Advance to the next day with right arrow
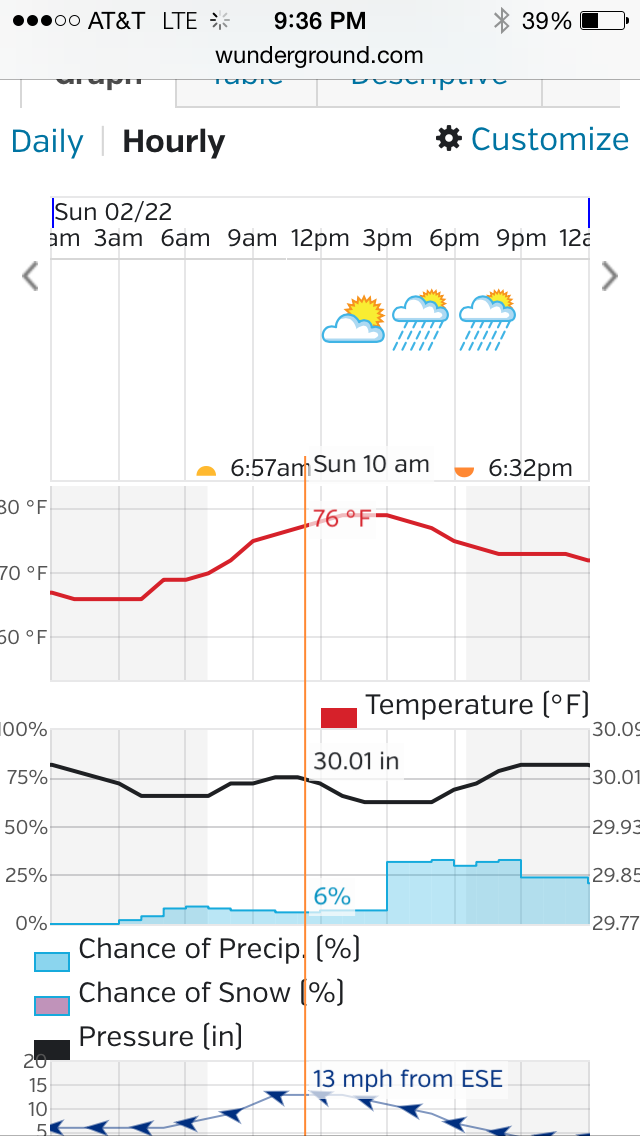Screen dimensions: 640x1136 [x=609, y=276]
